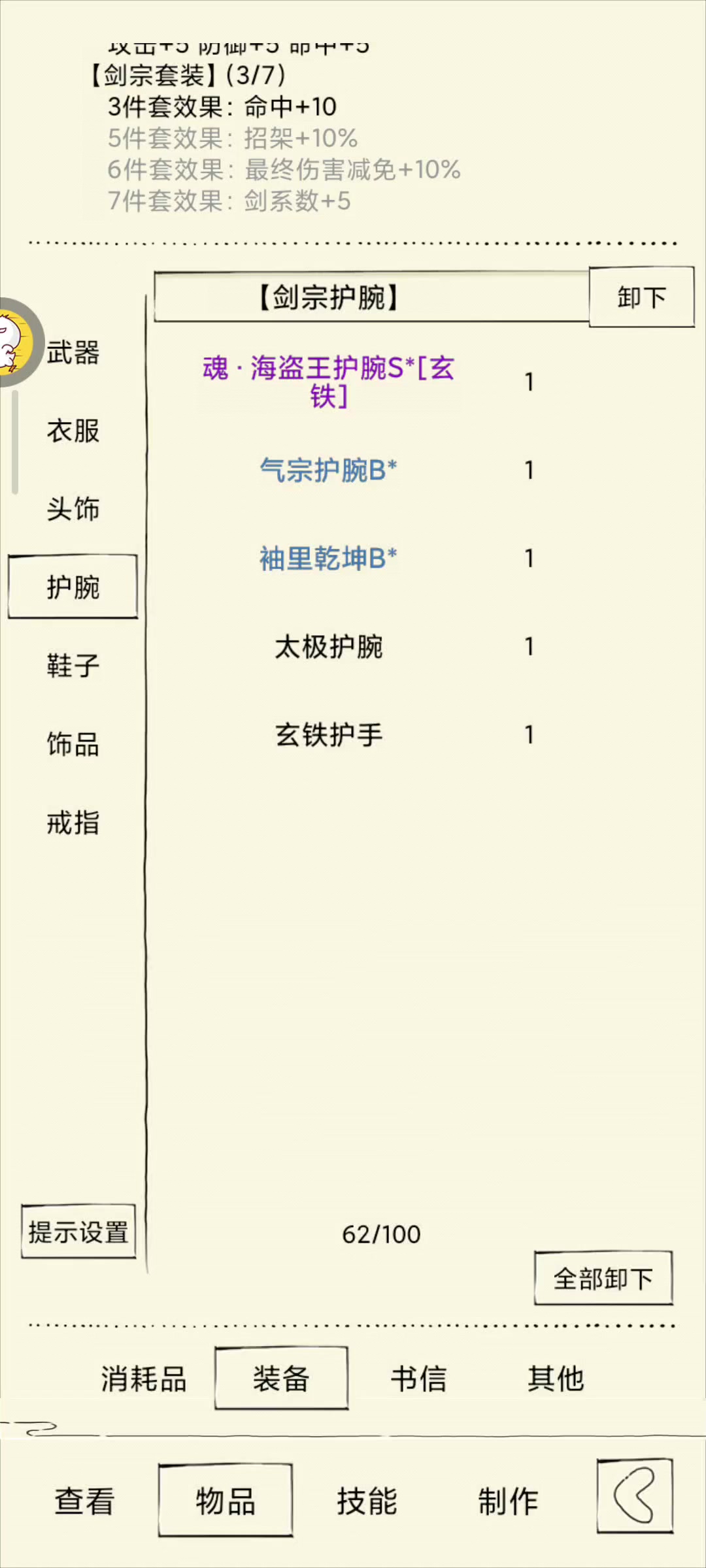Switch to the 其他 tab
Image resolution: width=706 pixels, height=1568 pixels.
[556, 1379]
